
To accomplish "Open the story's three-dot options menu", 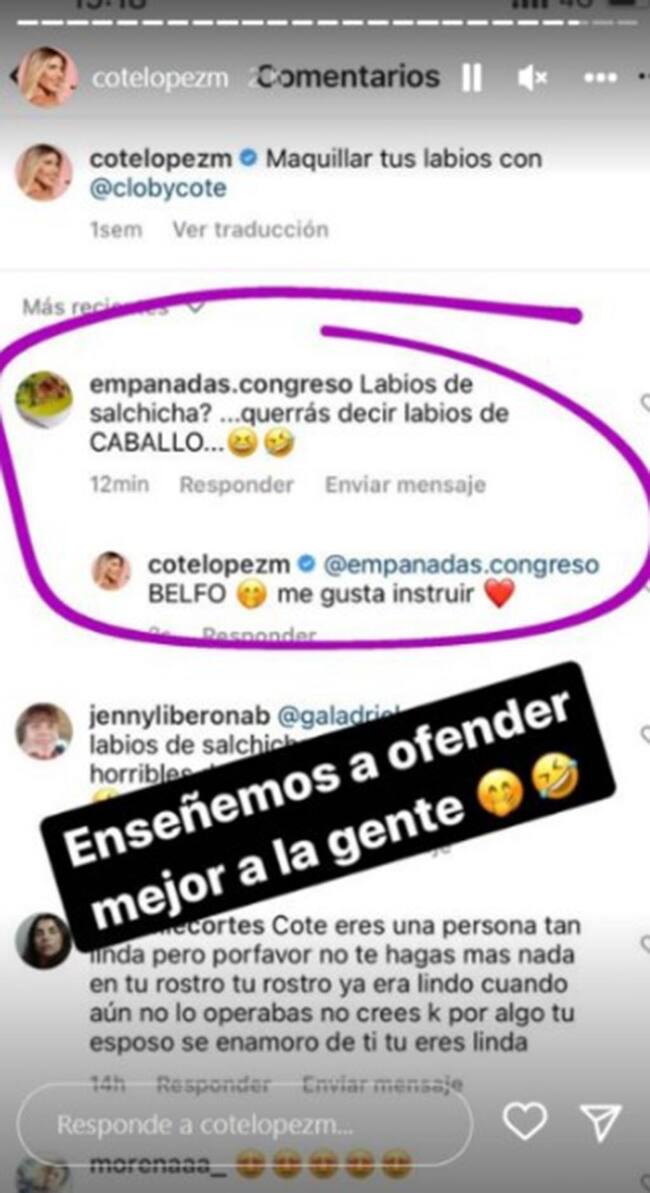I will (600, 77).
